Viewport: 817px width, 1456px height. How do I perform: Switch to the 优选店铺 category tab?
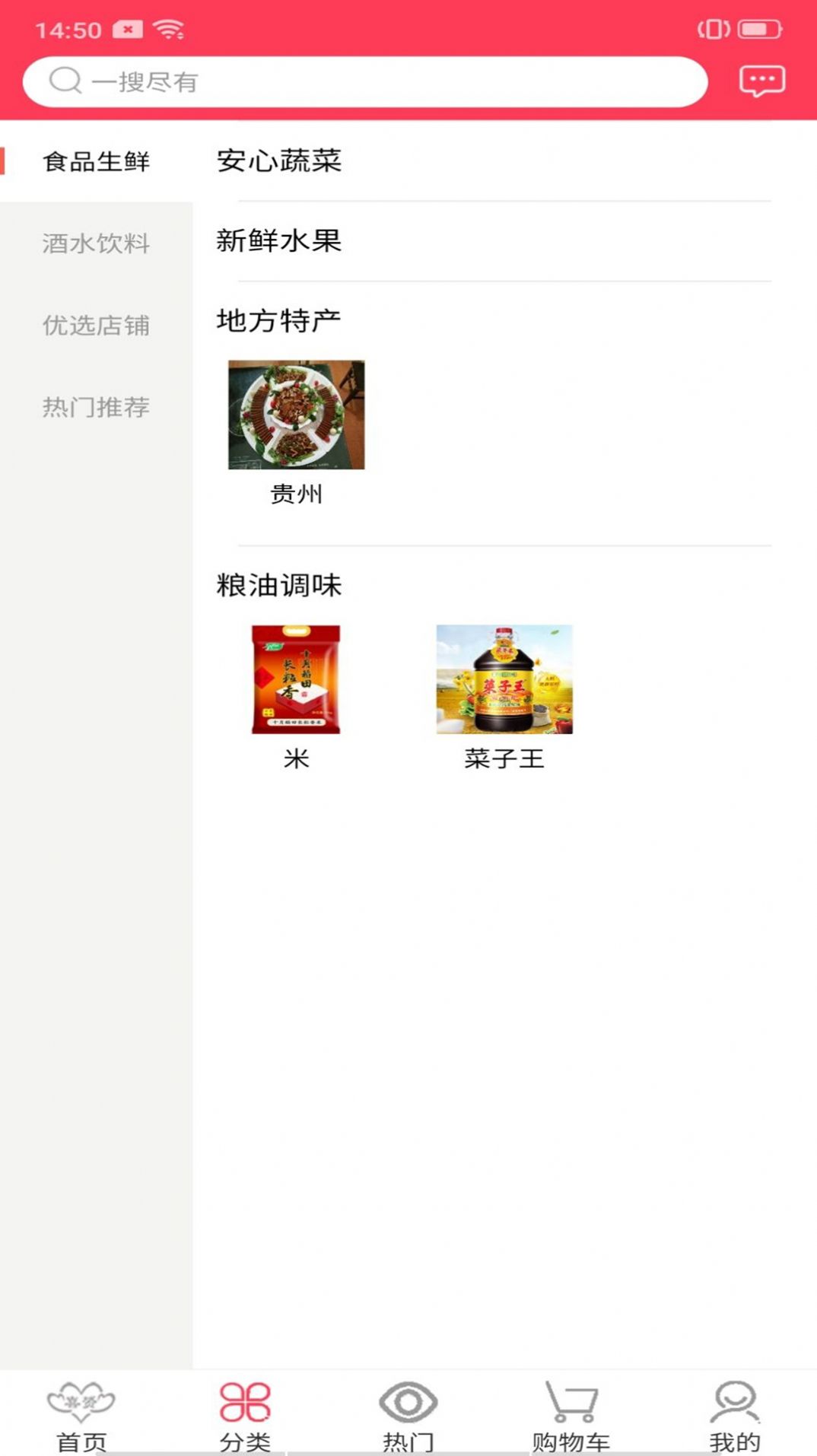pyautogui.click(x=96, y=326)
